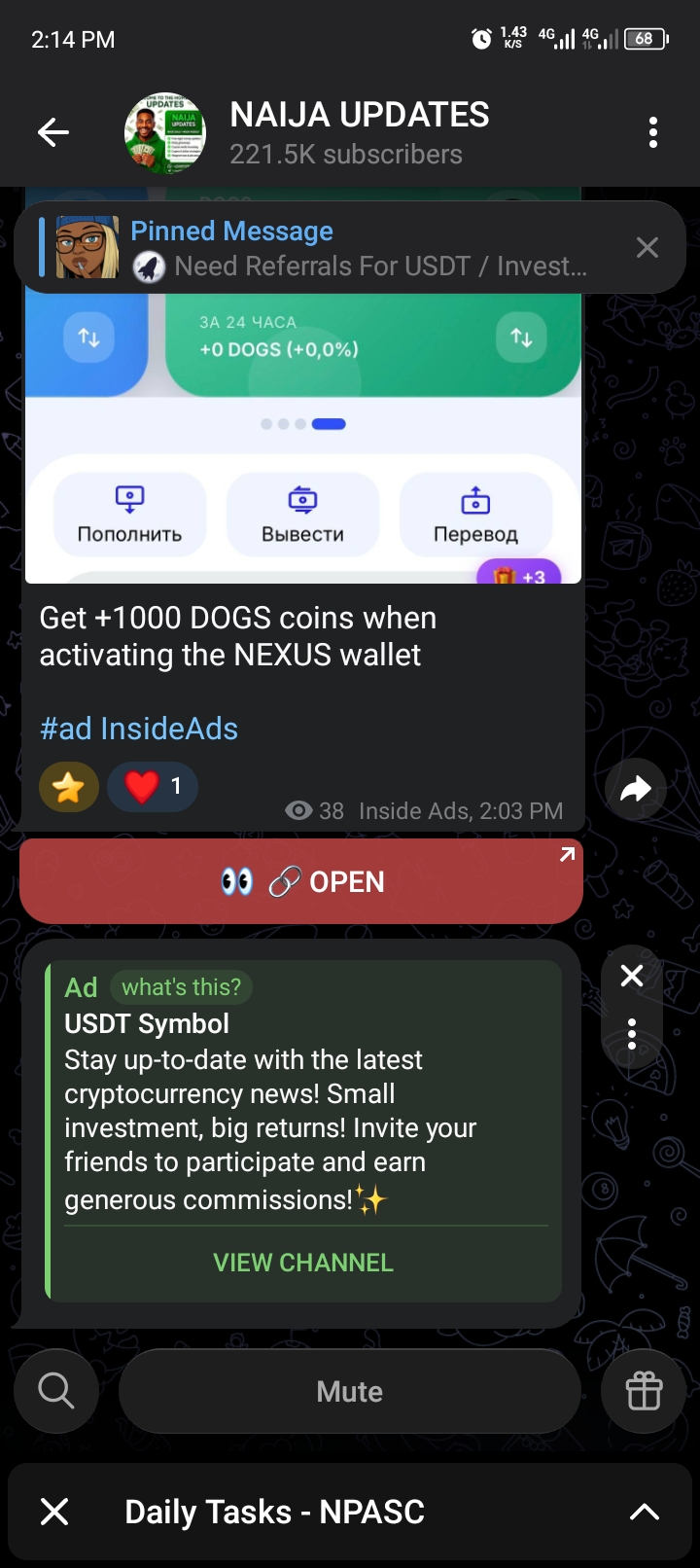Open the NAIJA UPDATES channel profile
Image resolution: width=700 pixels, height=1568 pixels.
pyautogui.click(x=360, y=132)
